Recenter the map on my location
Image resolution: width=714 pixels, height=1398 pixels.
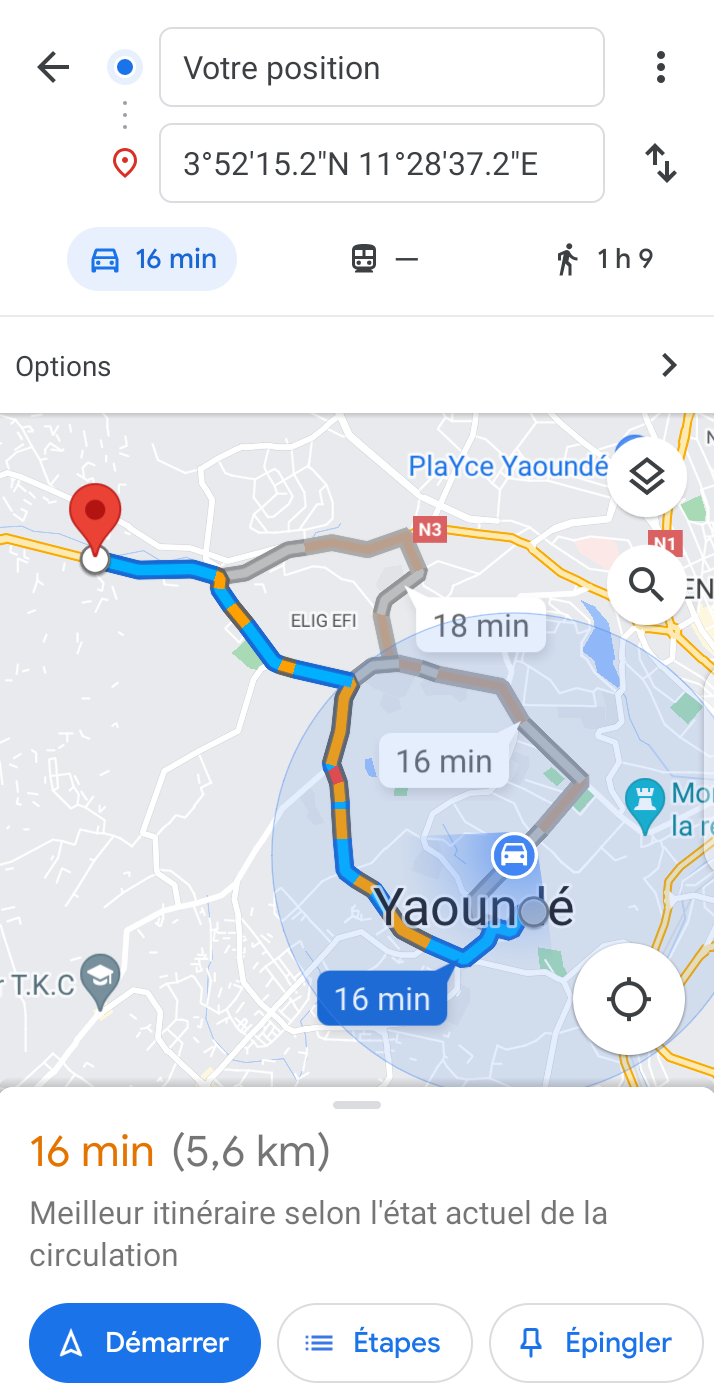(629, 998)
